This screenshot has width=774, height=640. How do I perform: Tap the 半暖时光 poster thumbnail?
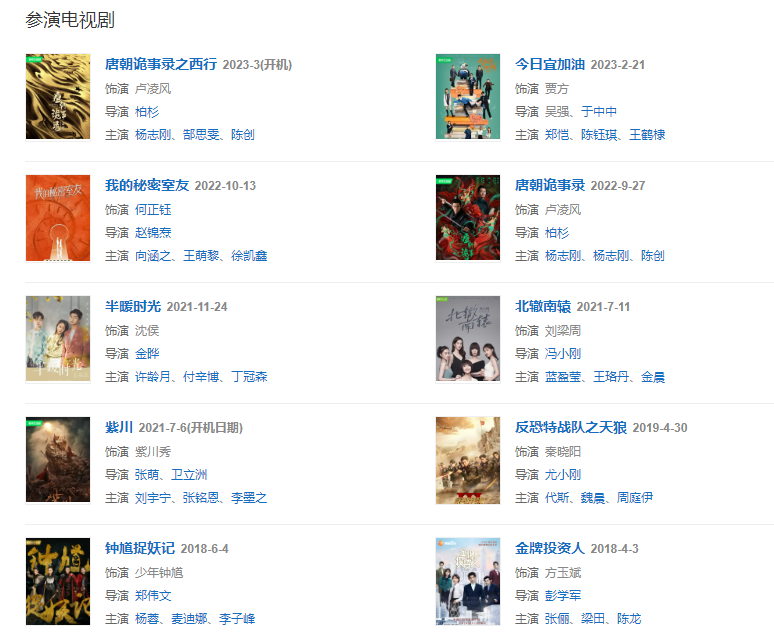pos(58,339)
